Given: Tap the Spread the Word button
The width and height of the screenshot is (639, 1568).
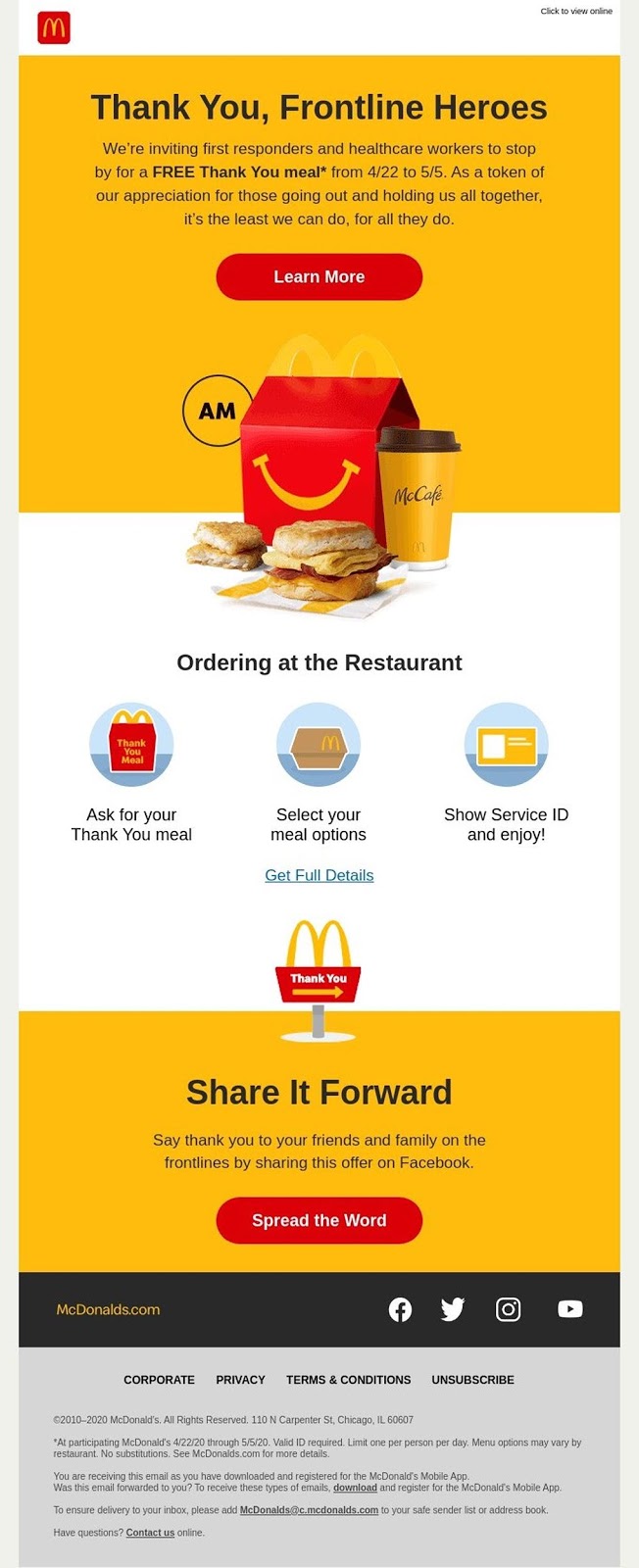Looking at the screenshot, I should pyautogui.click(x=319, y=1220).
